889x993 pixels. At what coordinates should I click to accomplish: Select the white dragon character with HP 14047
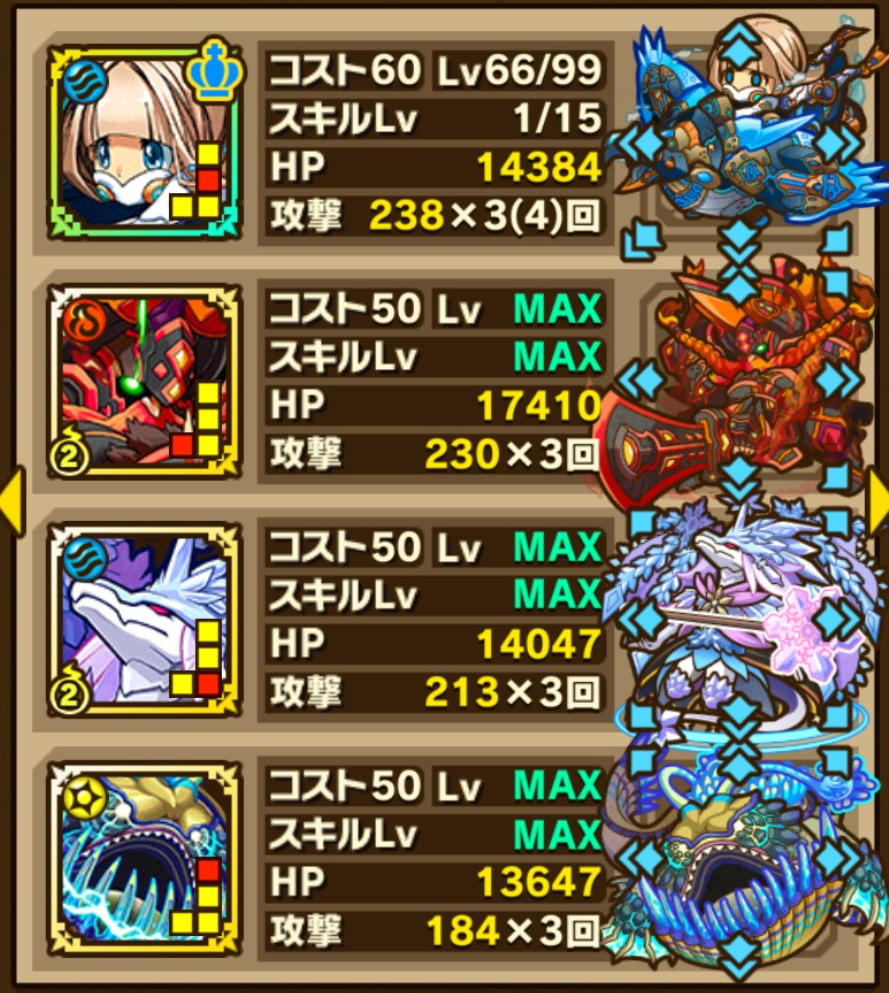(143, 618)
